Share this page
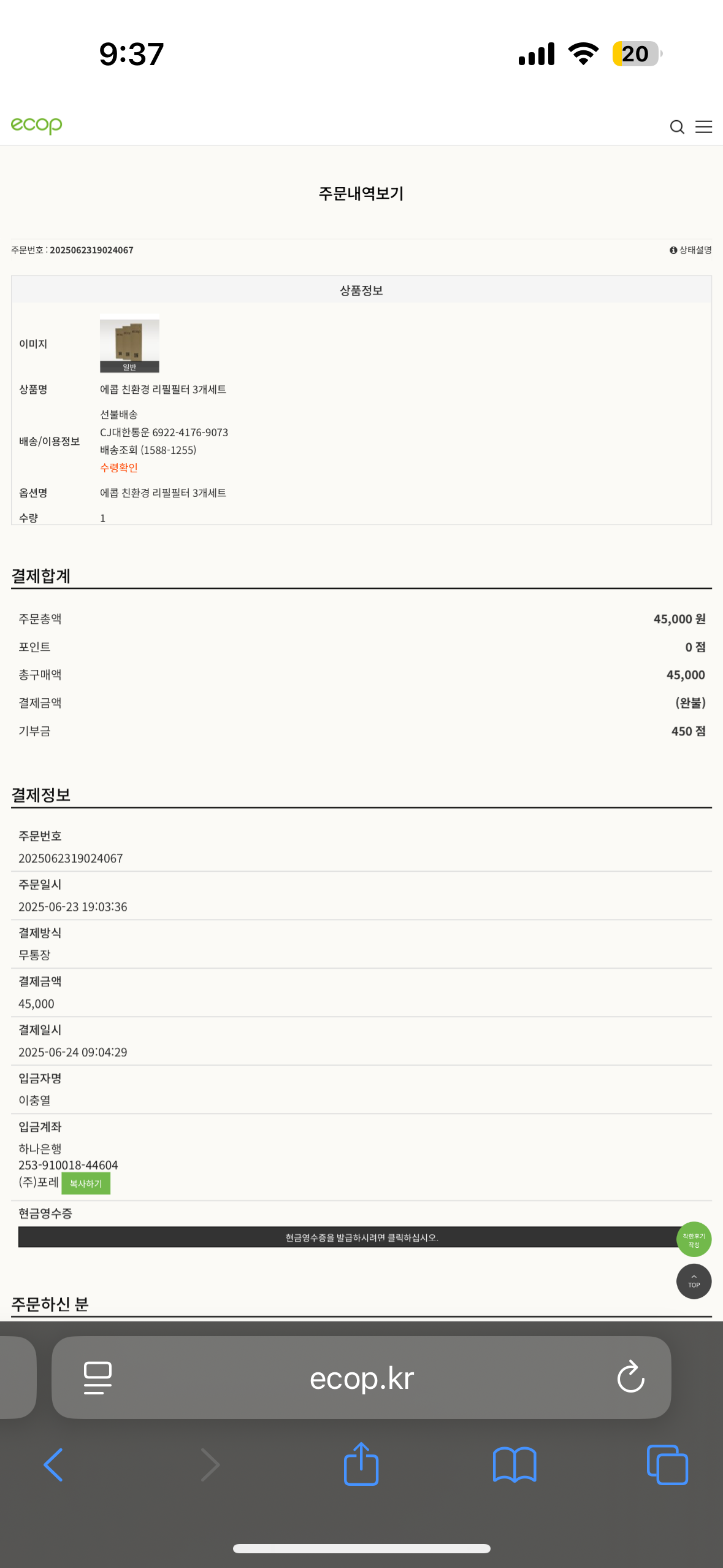 (361, 1464)
